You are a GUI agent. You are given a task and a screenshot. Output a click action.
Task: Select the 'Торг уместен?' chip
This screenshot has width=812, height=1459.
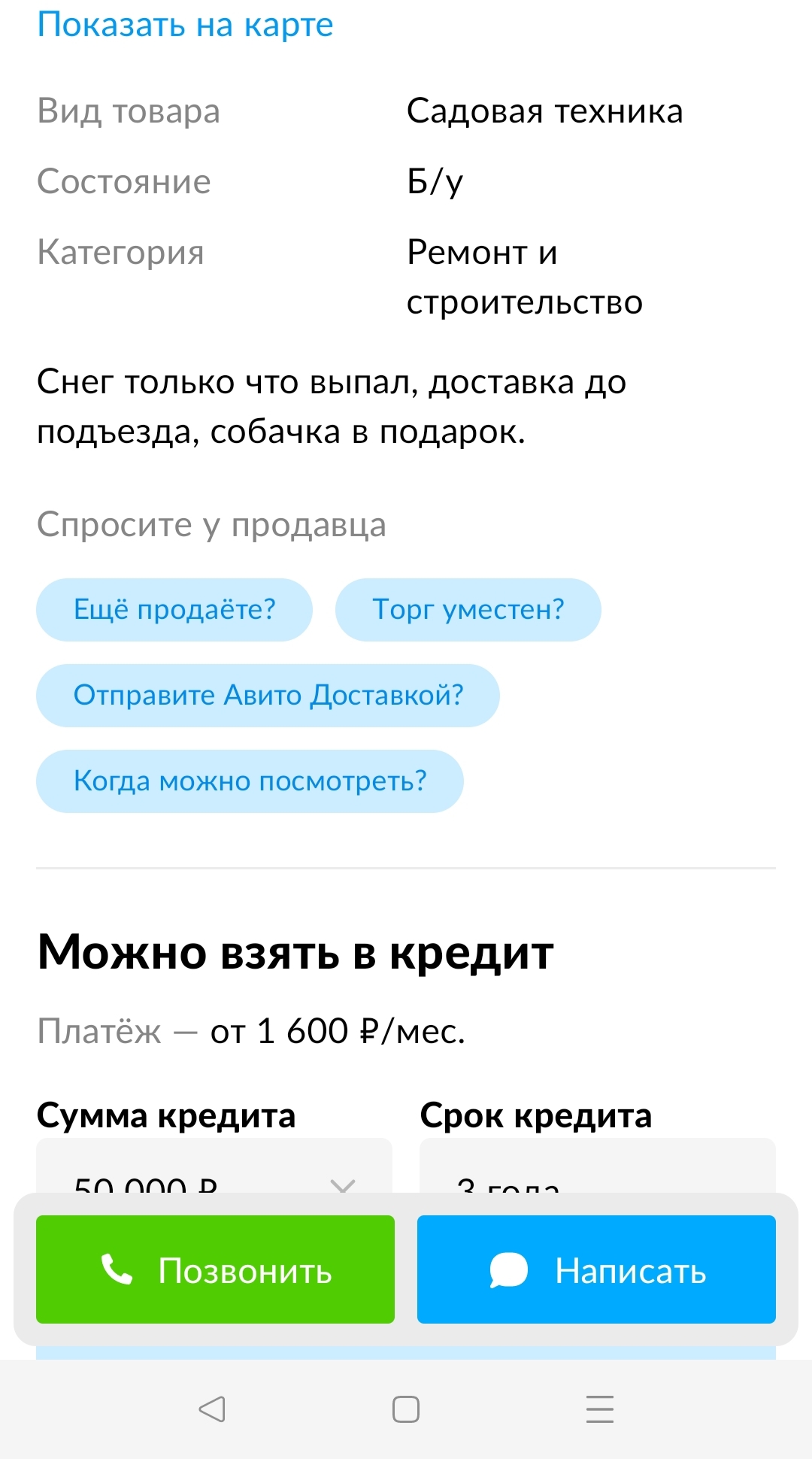point(468,609)
